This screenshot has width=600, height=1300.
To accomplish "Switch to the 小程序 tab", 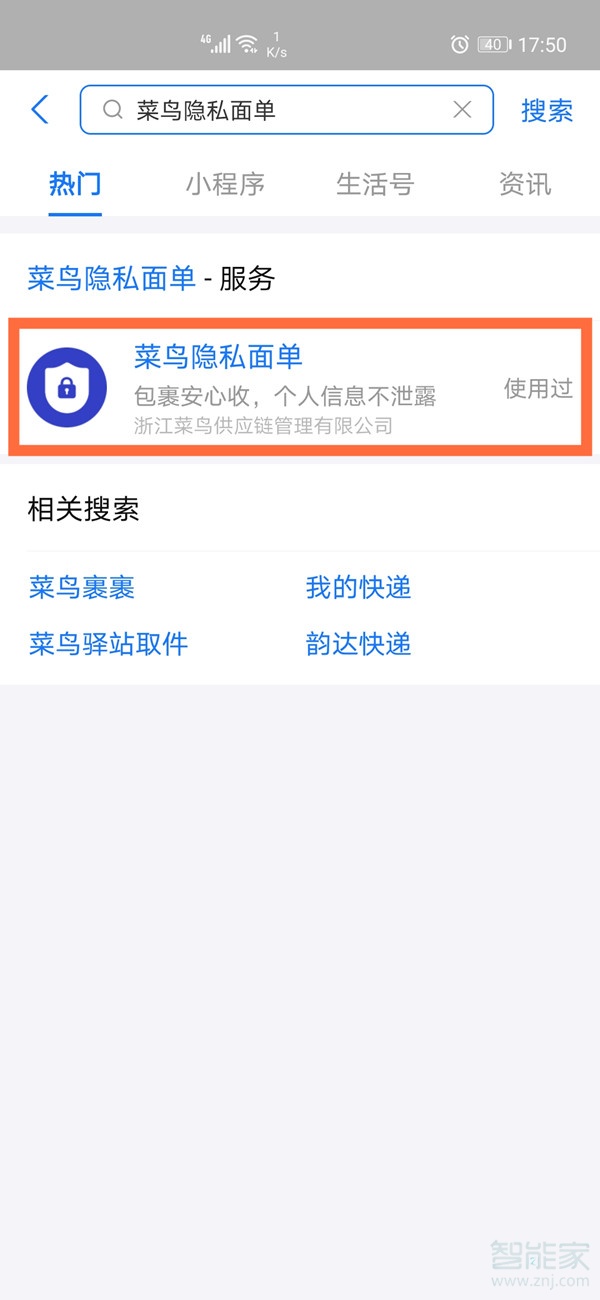I will coord(225,185).
